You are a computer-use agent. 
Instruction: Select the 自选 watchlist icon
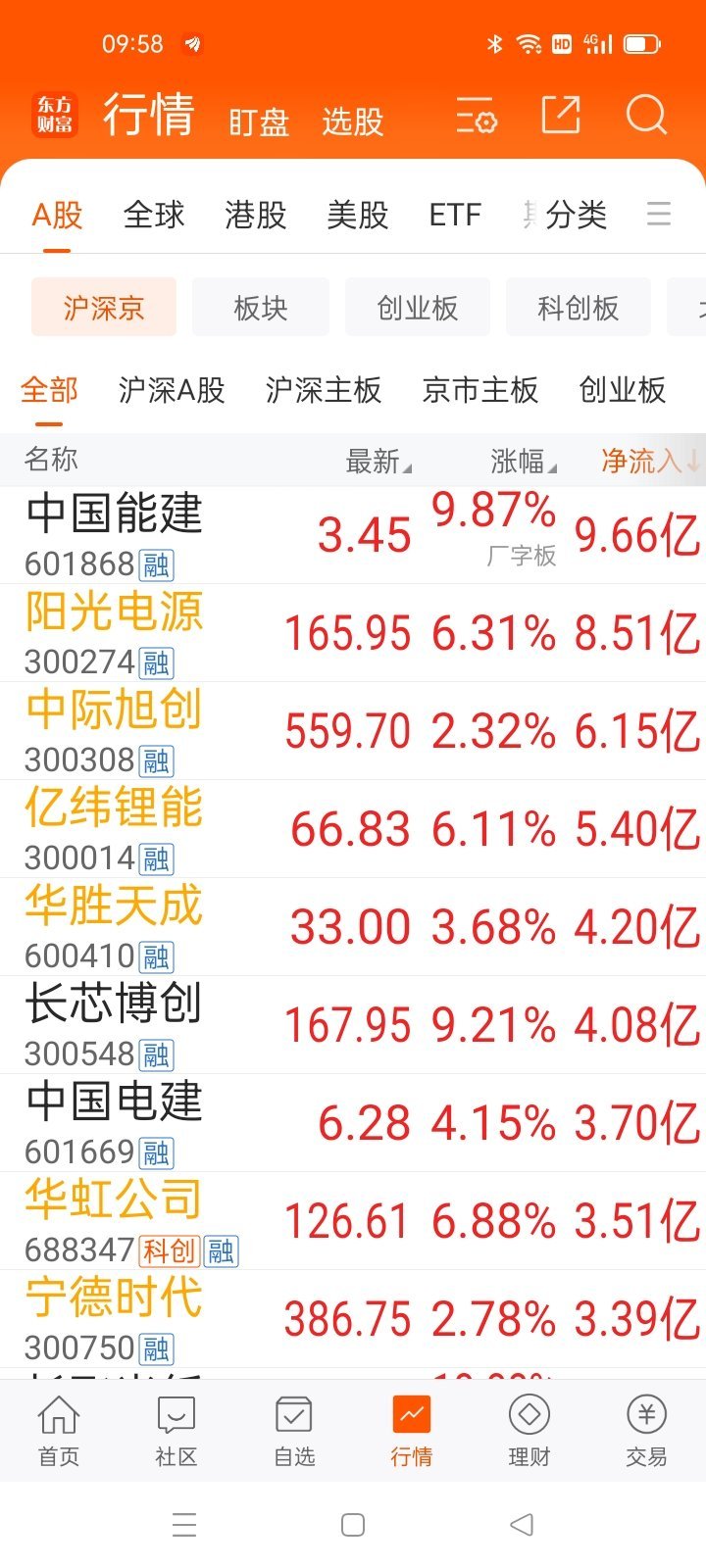[x=292, y=1430]
